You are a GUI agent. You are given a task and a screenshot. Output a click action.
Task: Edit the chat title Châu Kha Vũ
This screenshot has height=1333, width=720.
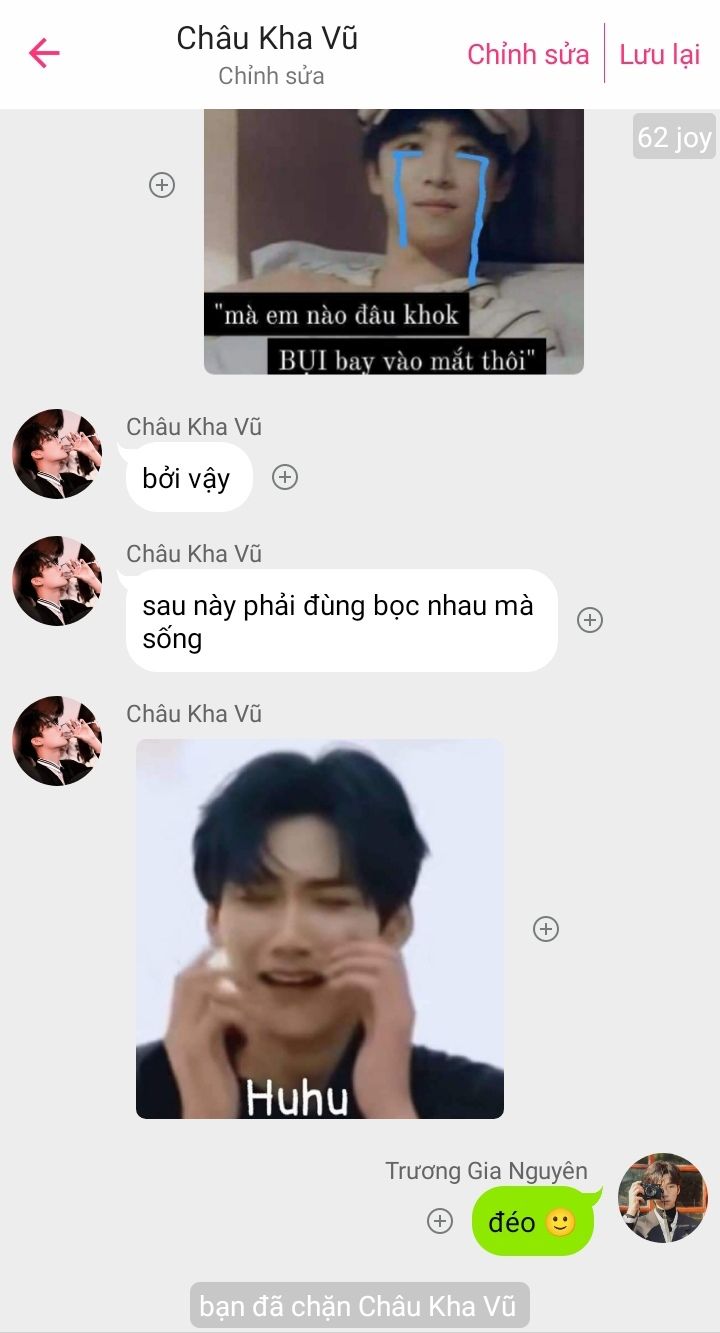click(x=267, y=38)
